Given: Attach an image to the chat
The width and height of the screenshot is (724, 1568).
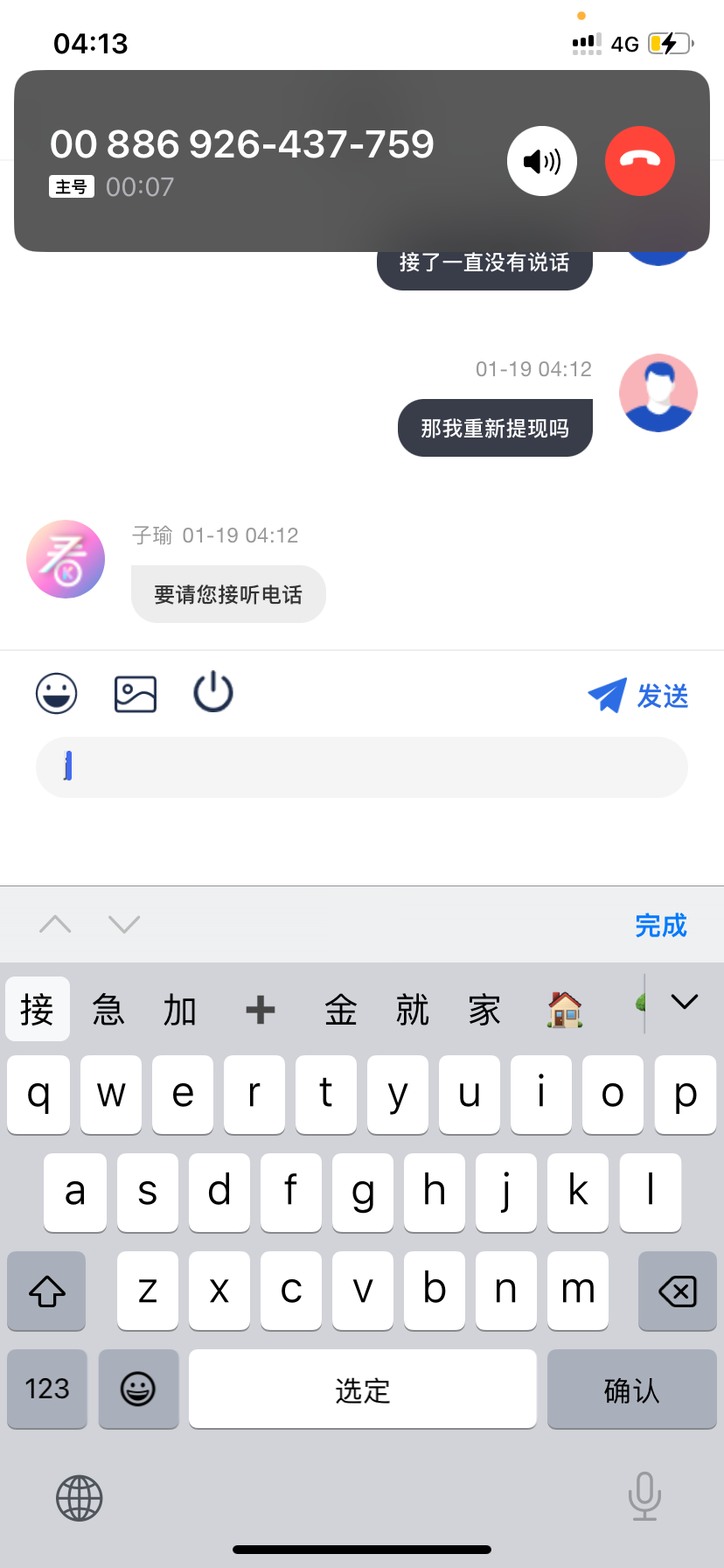Looking at the screenshot, I should (136, 694).
